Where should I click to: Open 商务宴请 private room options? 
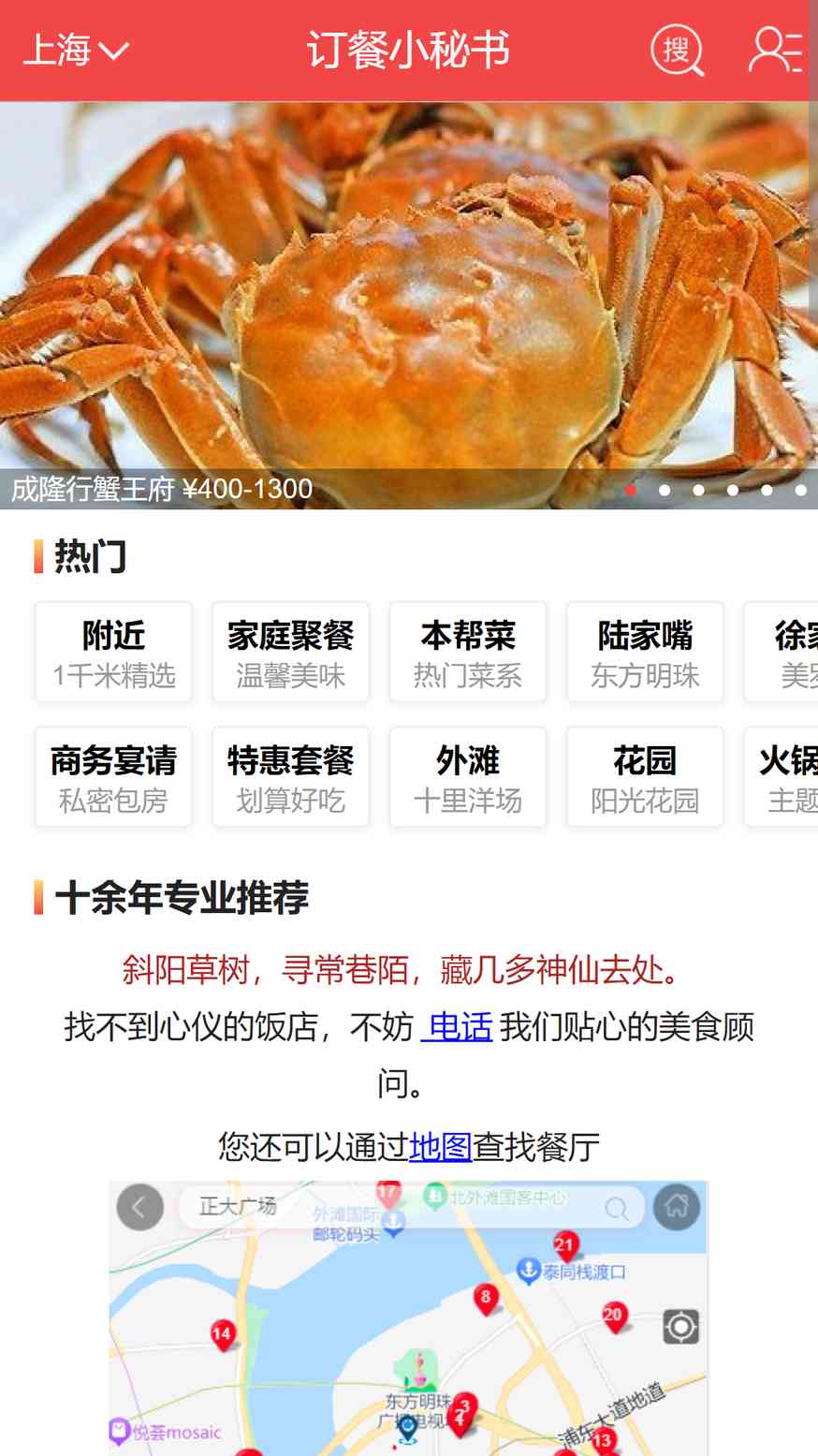coord(113,777)
